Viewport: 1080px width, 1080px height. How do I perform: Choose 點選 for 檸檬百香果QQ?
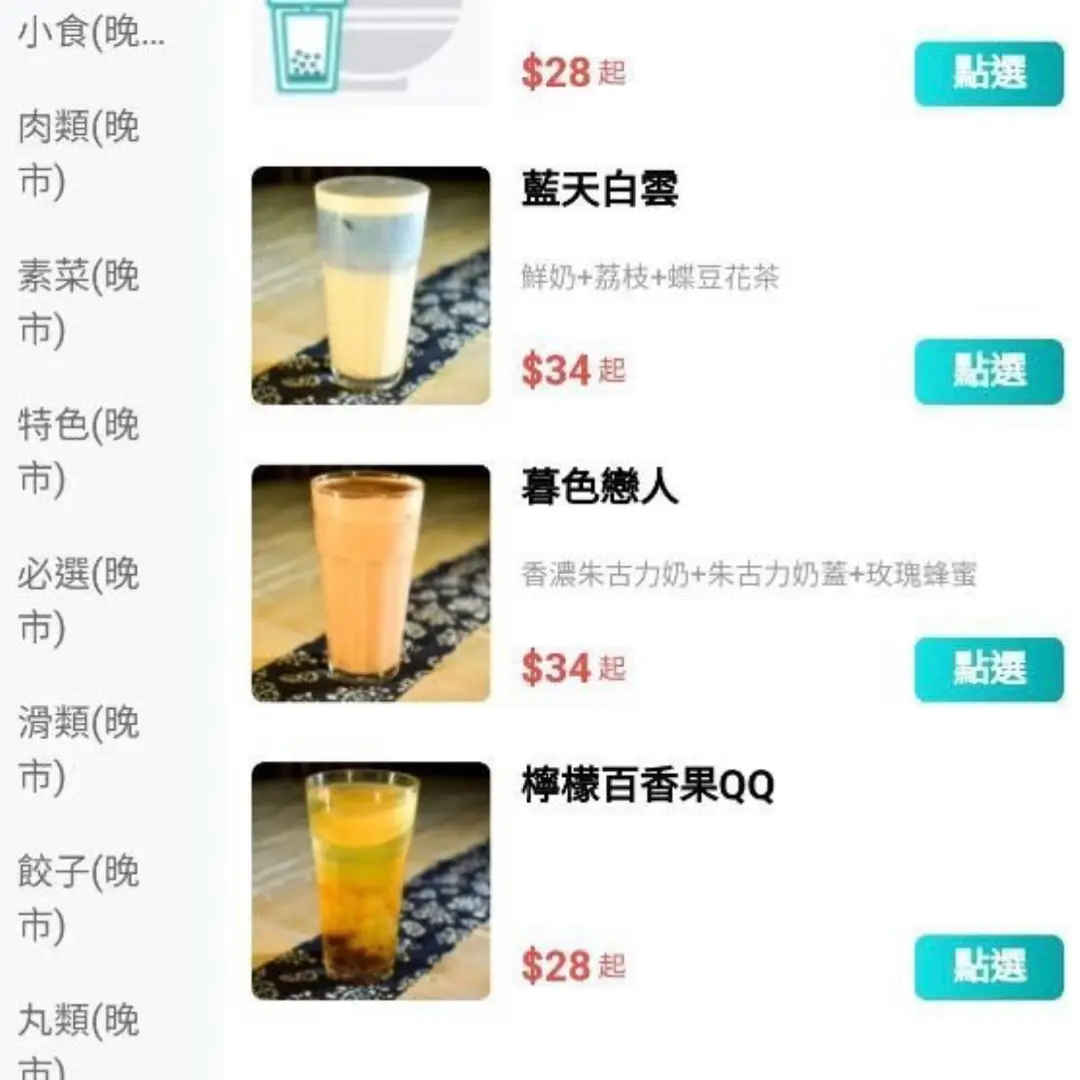tap(988, 967)
